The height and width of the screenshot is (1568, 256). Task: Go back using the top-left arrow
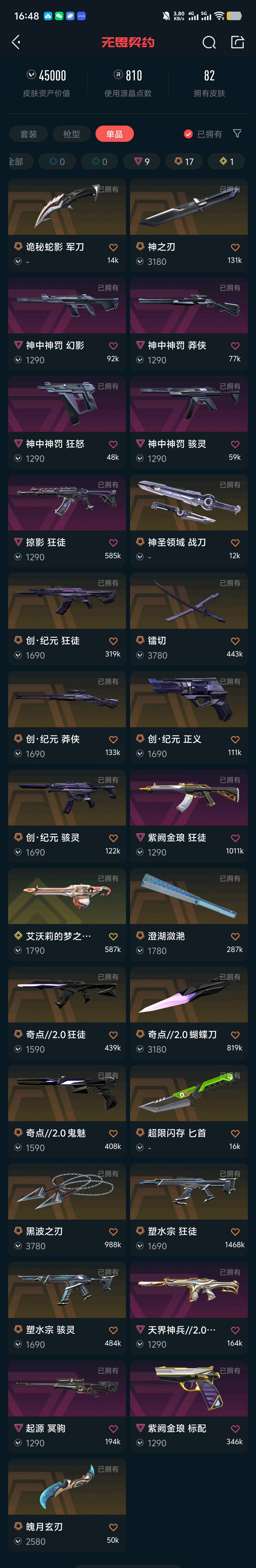[16, 42]
